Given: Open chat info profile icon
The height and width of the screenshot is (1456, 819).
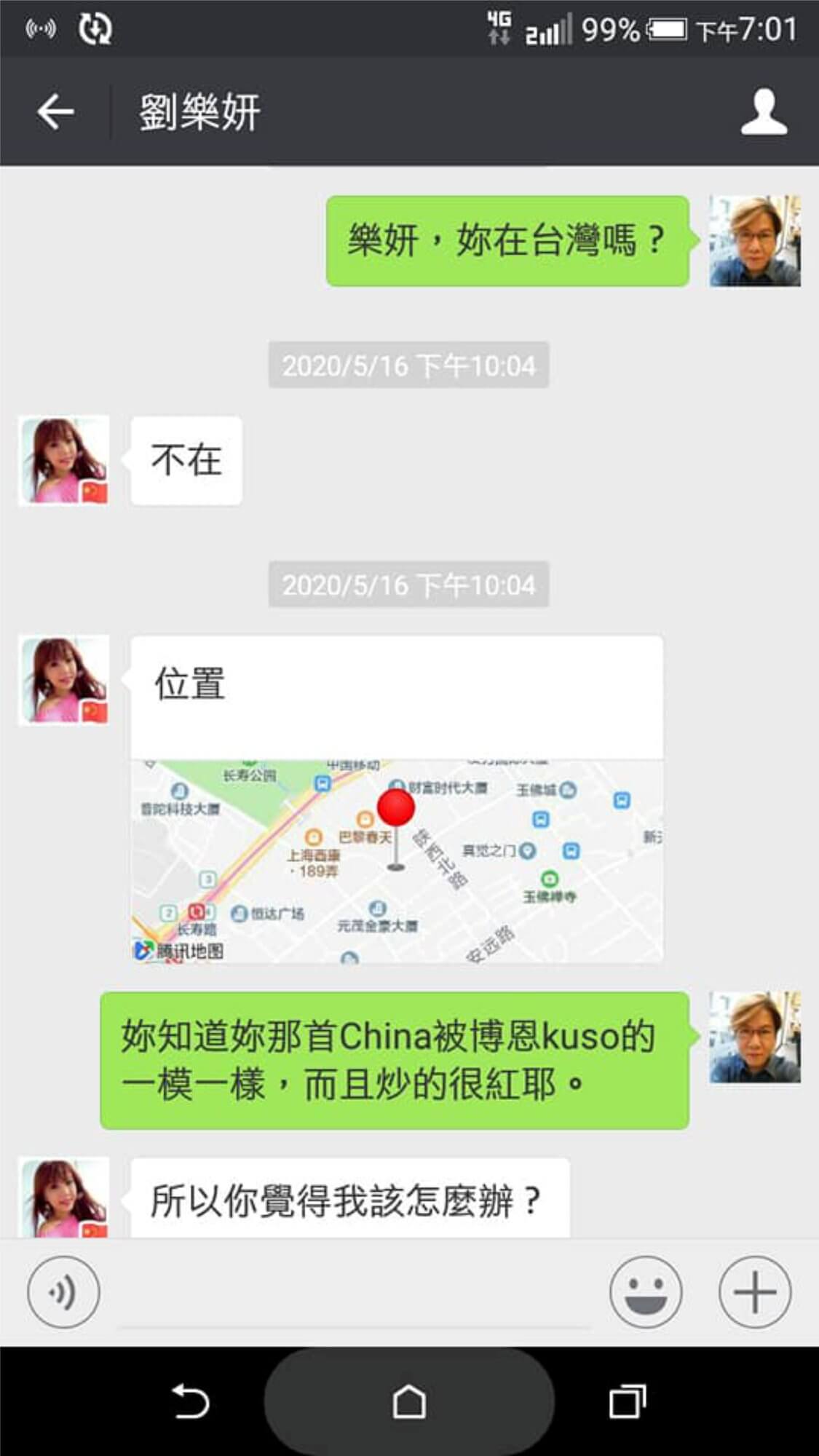Looking at the screenshot, I should (x=764, y=112).
